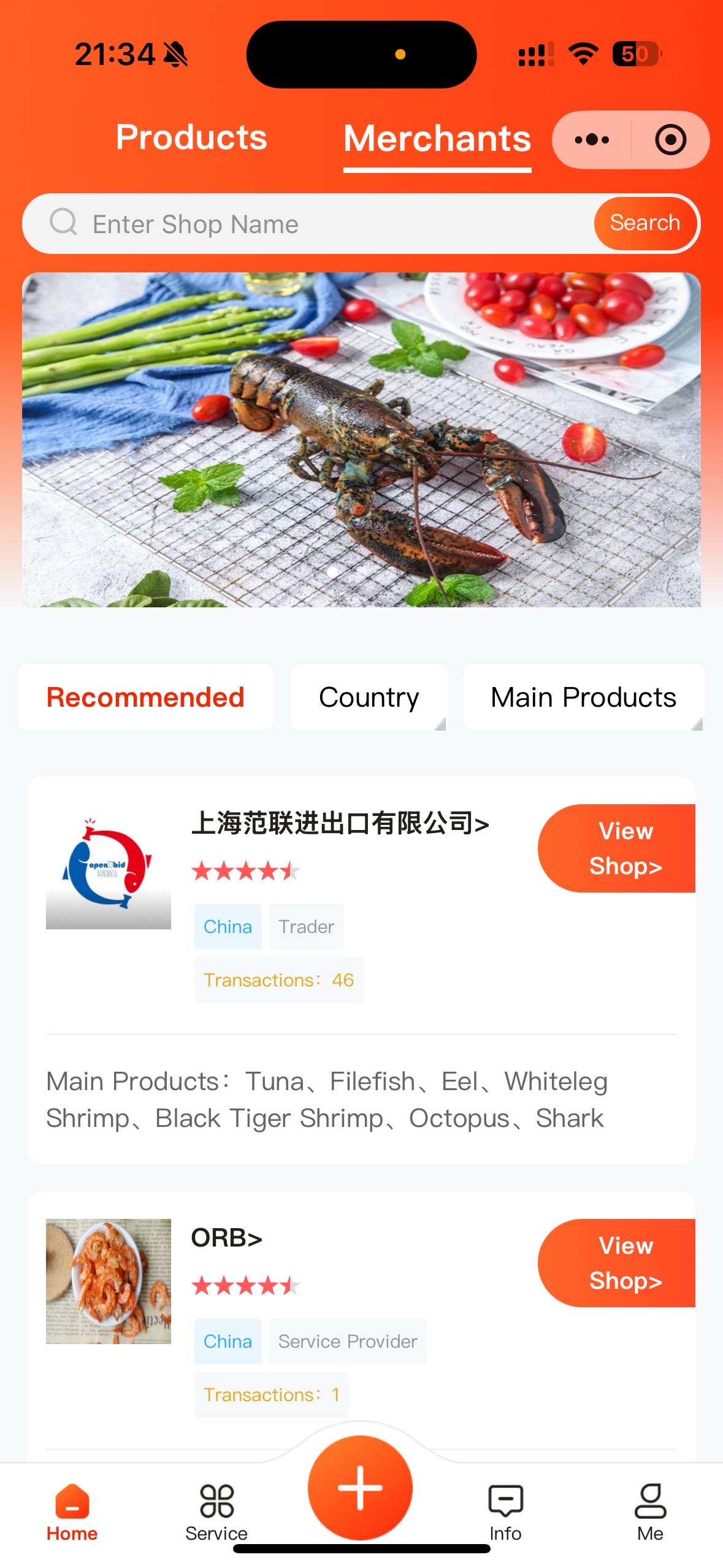
Task: Tap the Enter Shop Name search field
Action: tap(319, 224)
